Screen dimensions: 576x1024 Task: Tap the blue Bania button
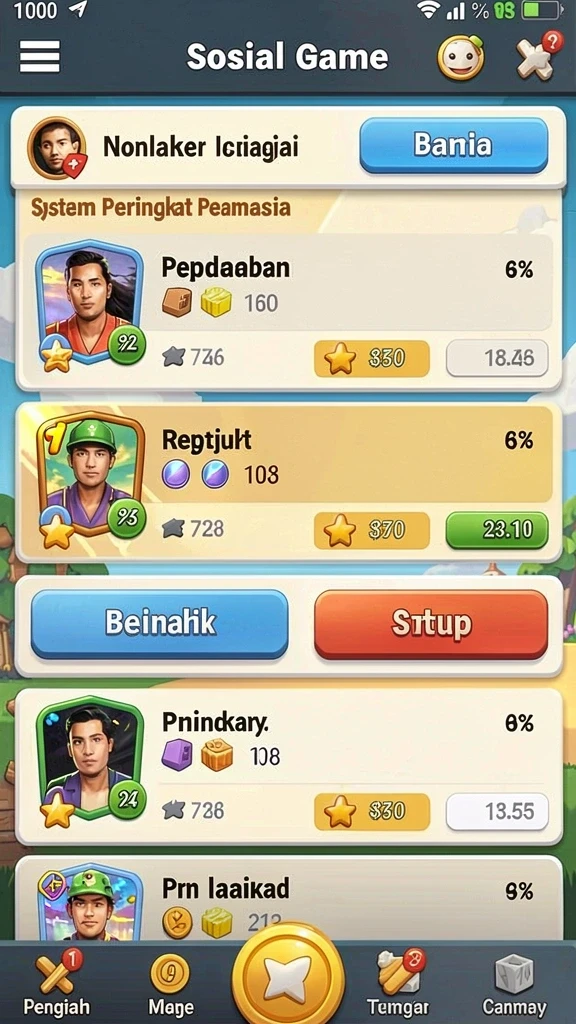pyautogui.click(x=453, y=145)
